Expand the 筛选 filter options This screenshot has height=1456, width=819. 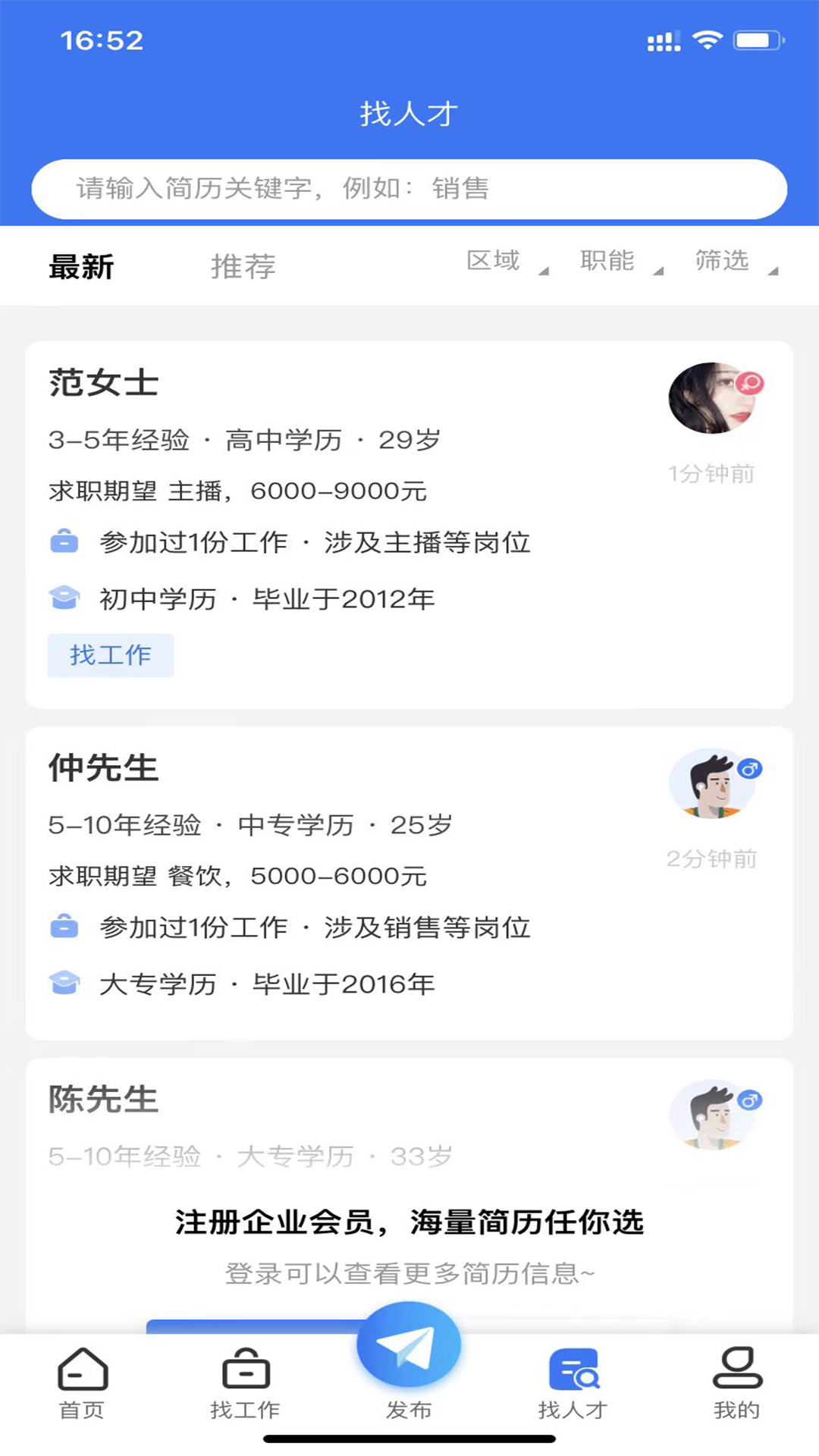[x=722, y=262]
